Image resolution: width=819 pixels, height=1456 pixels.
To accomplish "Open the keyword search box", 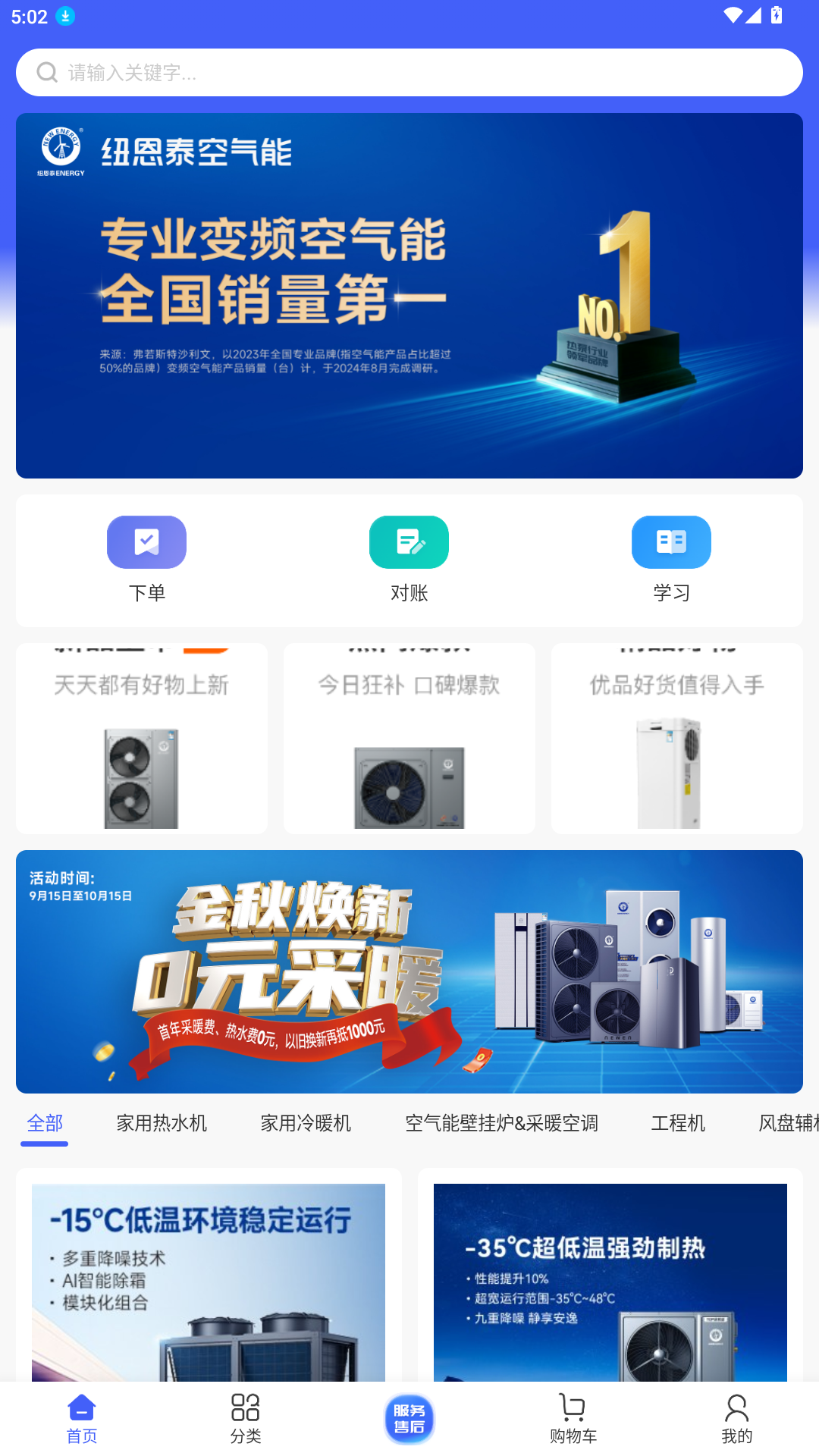I will click(409, 72).
